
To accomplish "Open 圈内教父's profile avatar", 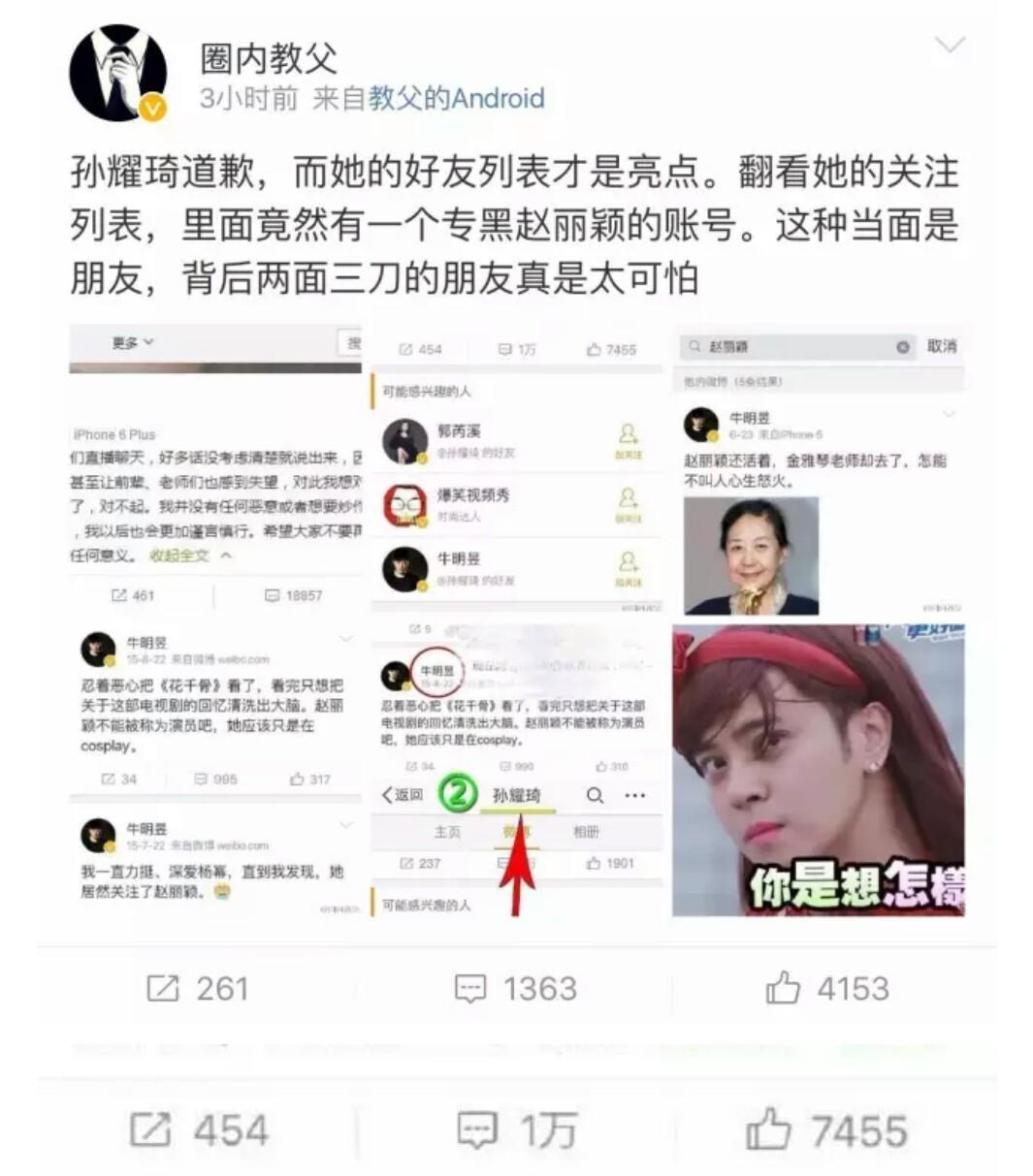I will [117, 74].
